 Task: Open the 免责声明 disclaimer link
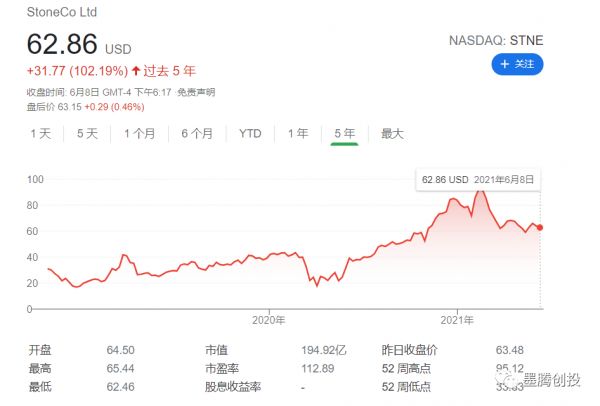coord(195,92)
